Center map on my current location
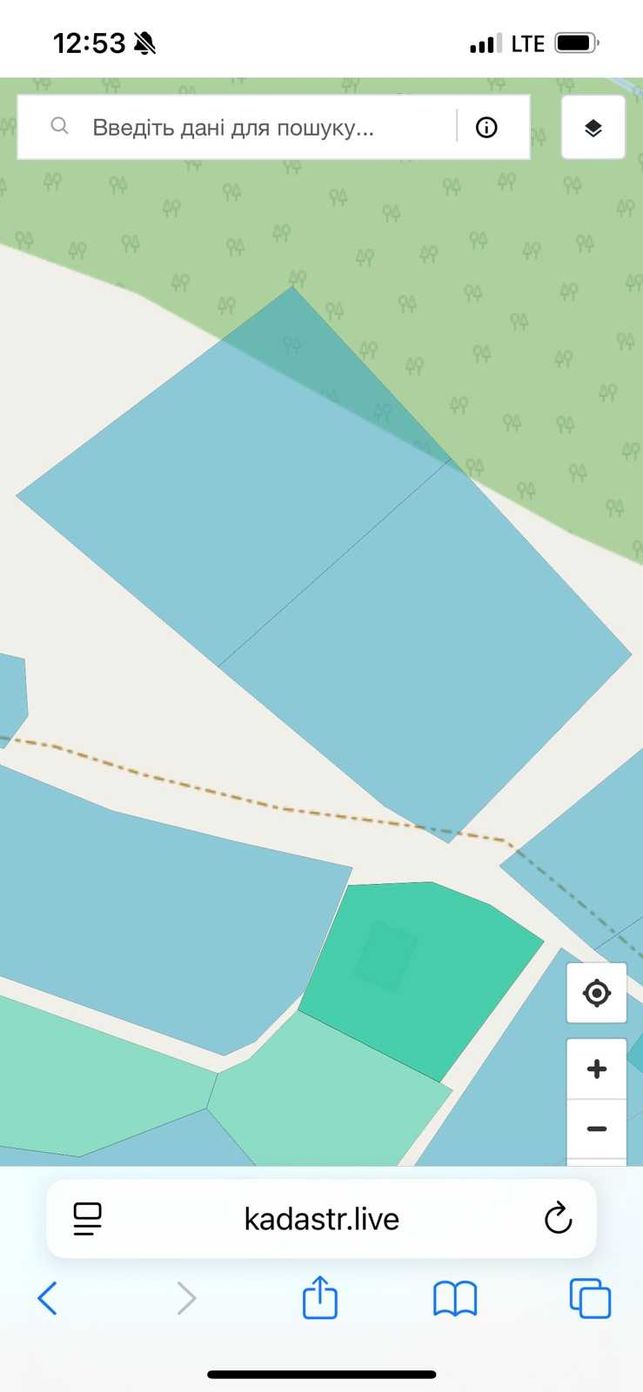The width and height of the screenshot is (643, 1392). click(597, 993)
